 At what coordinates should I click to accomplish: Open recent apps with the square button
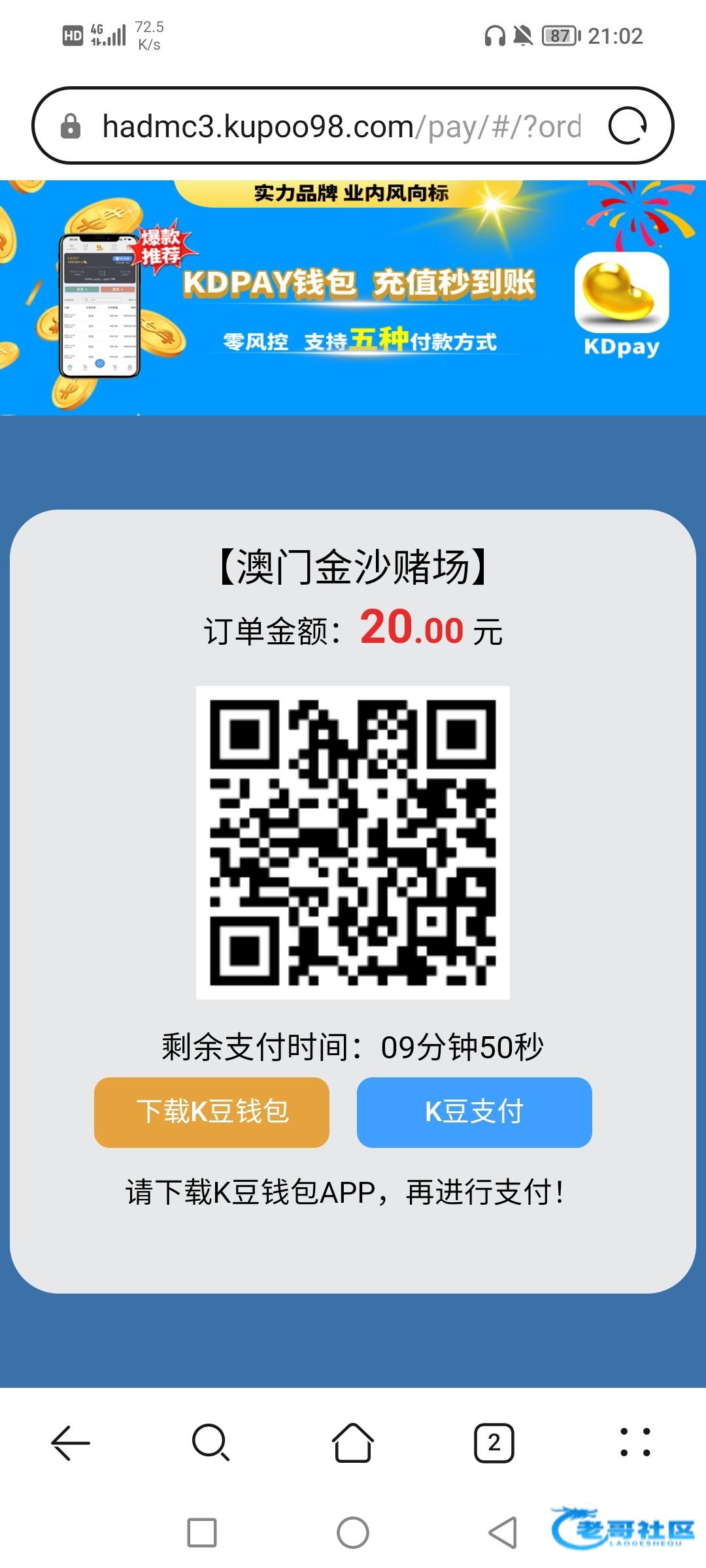click(202, 1532)
